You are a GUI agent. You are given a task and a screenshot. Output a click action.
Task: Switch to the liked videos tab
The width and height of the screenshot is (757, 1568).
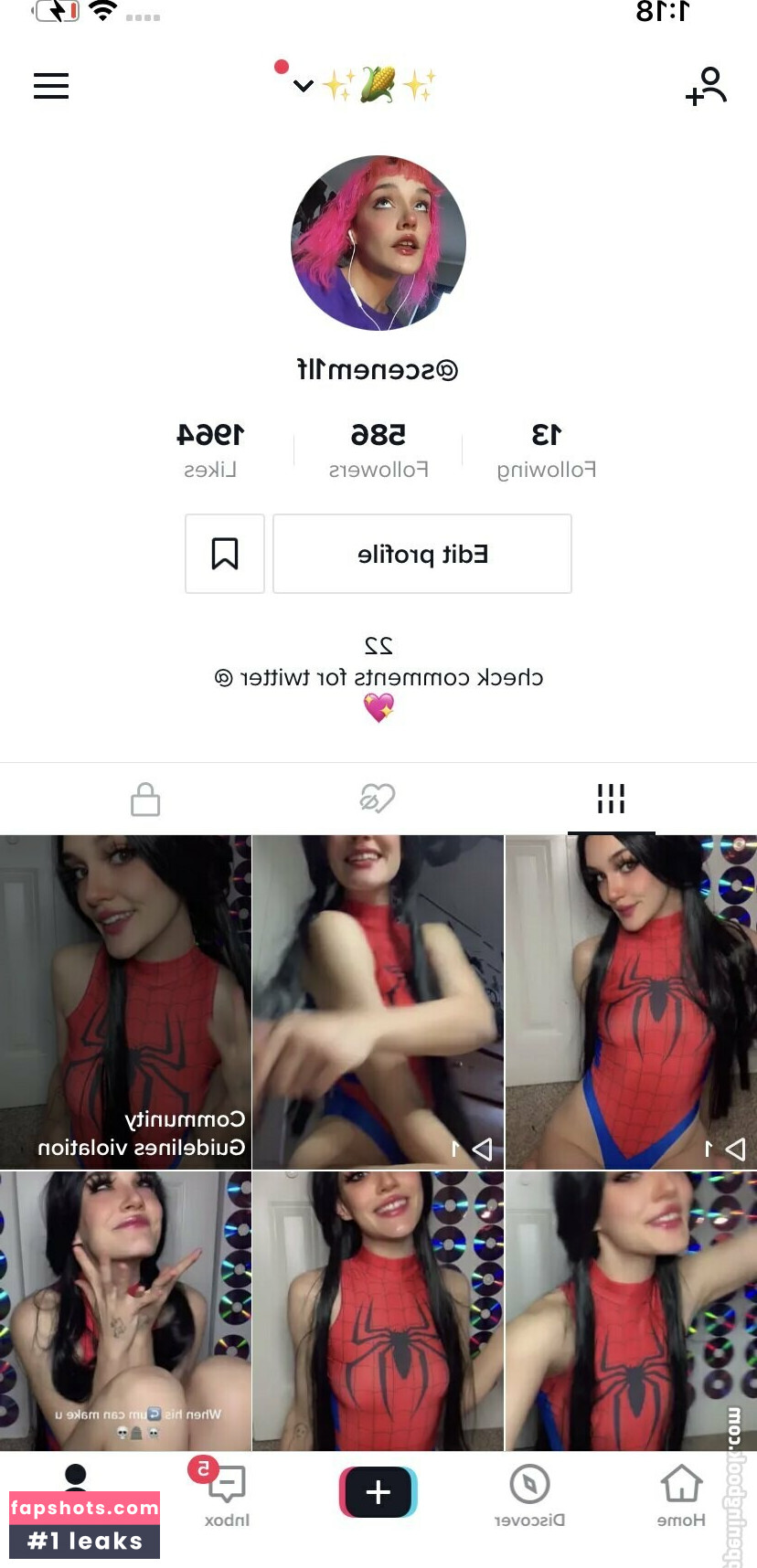pos(378,799)
